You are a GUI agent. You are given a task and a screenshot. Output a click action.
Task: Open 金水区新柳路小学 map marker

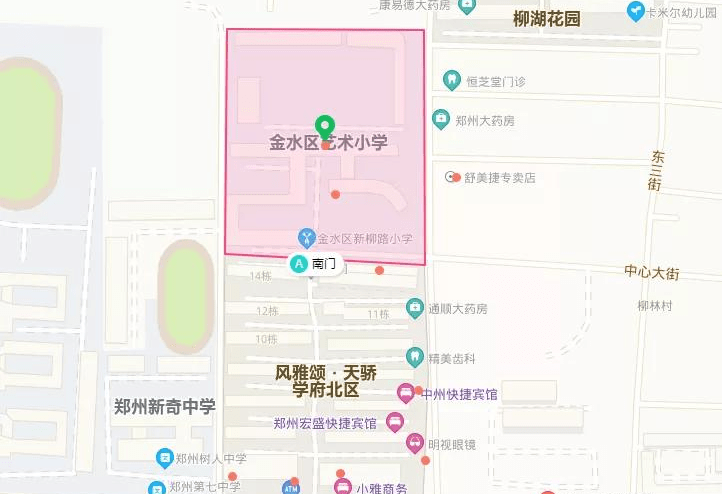[307, 238]
